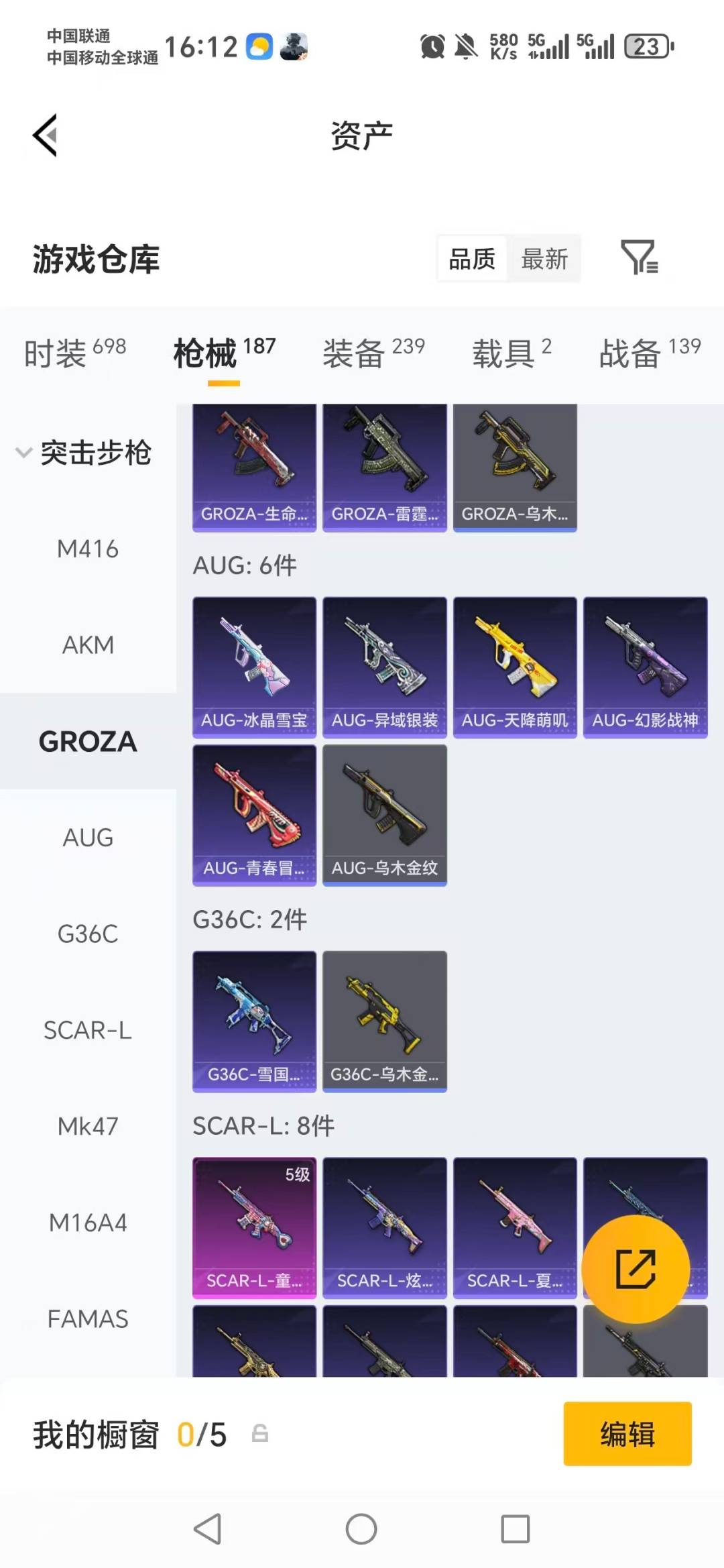Viewport: 724px width, 1568px height.
Task: Open the G36C-乌木金纹 skin
Action: [384, 1018]
